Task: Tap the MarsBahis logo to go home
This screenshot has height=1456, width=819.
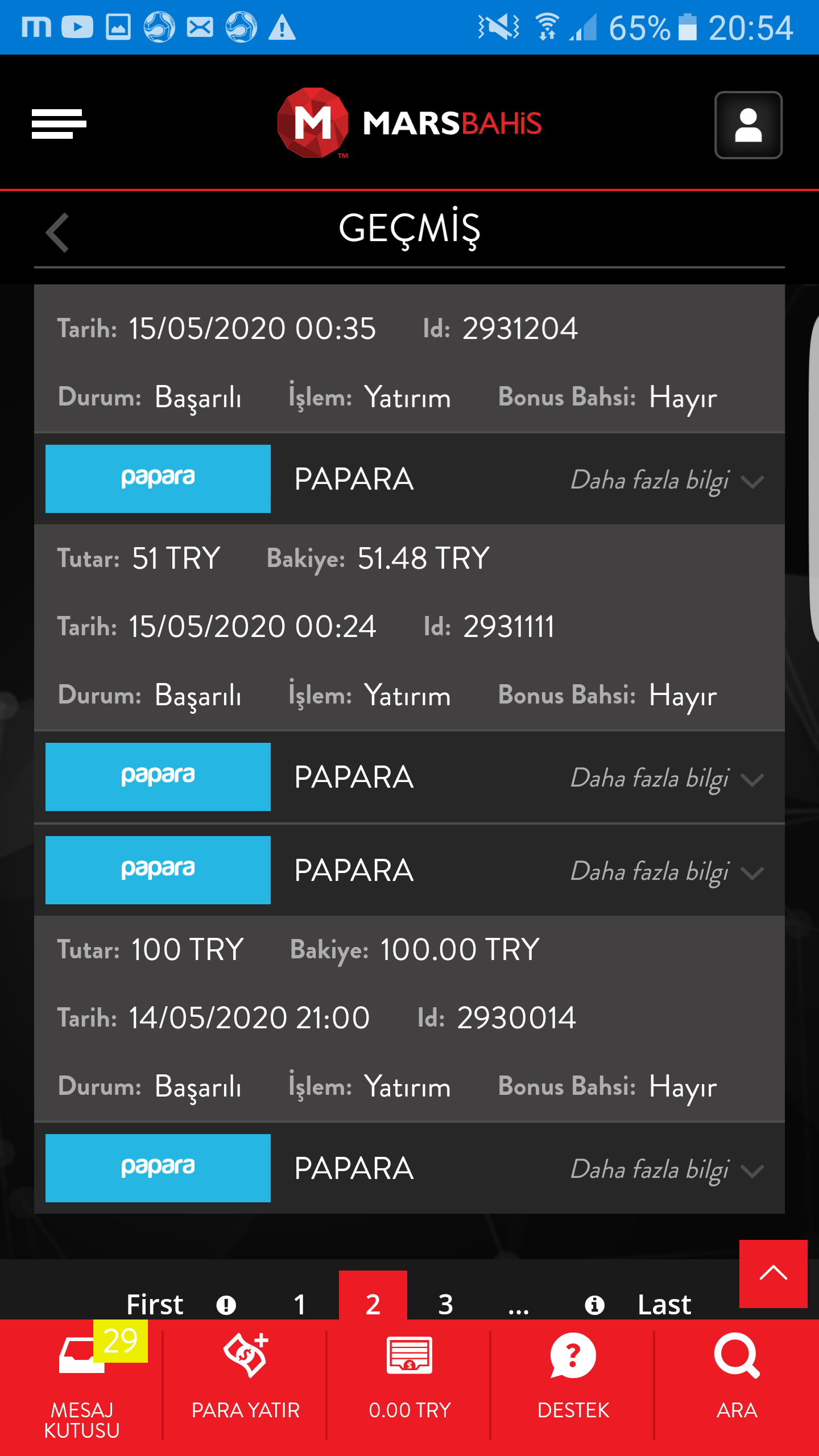Action: (409, 123)
